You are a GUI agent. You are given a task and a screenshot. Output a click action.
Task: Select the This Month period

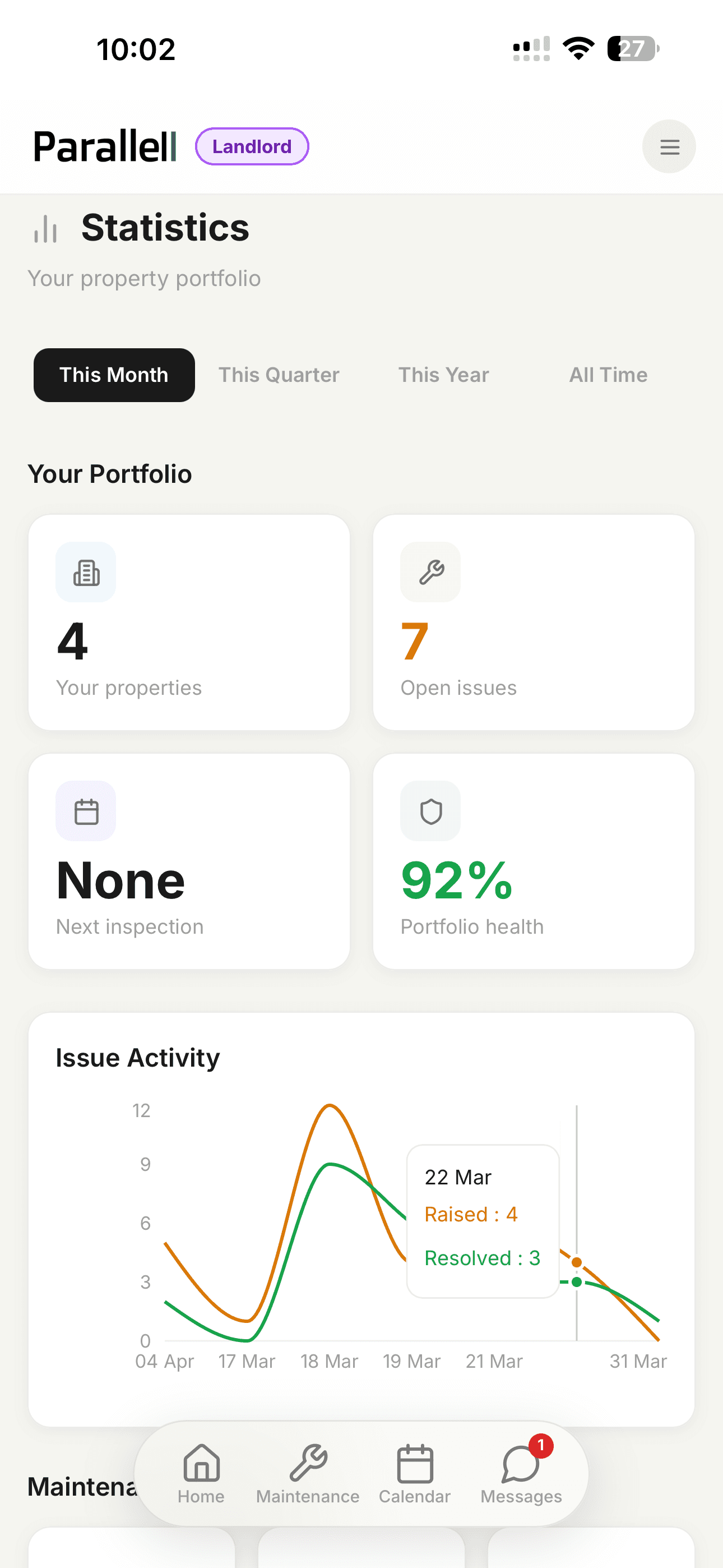click(x=114, y=375)
